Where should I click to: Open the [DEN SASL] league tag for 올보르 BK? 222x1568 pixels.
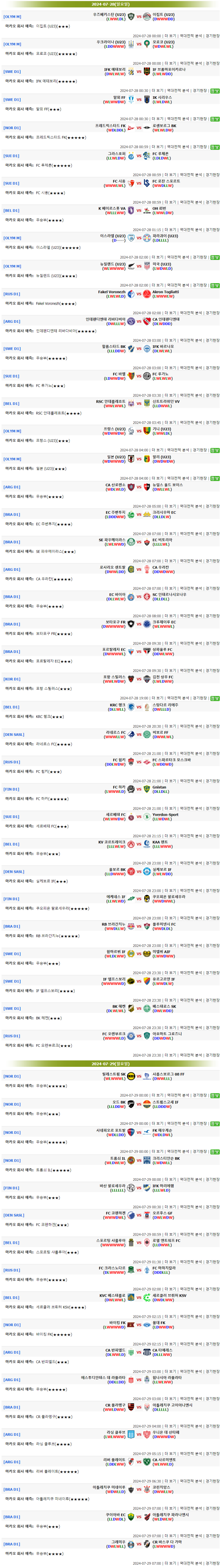tap(13, 872)
